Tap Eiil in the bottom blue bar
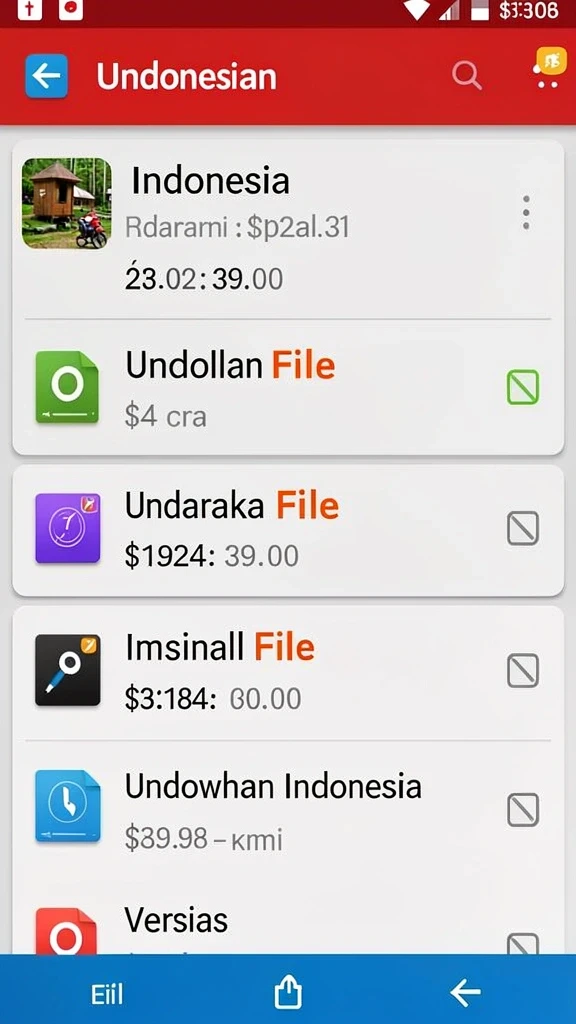Image resolution: width=576 pixels, height=1024 pixels. (107, 994)
